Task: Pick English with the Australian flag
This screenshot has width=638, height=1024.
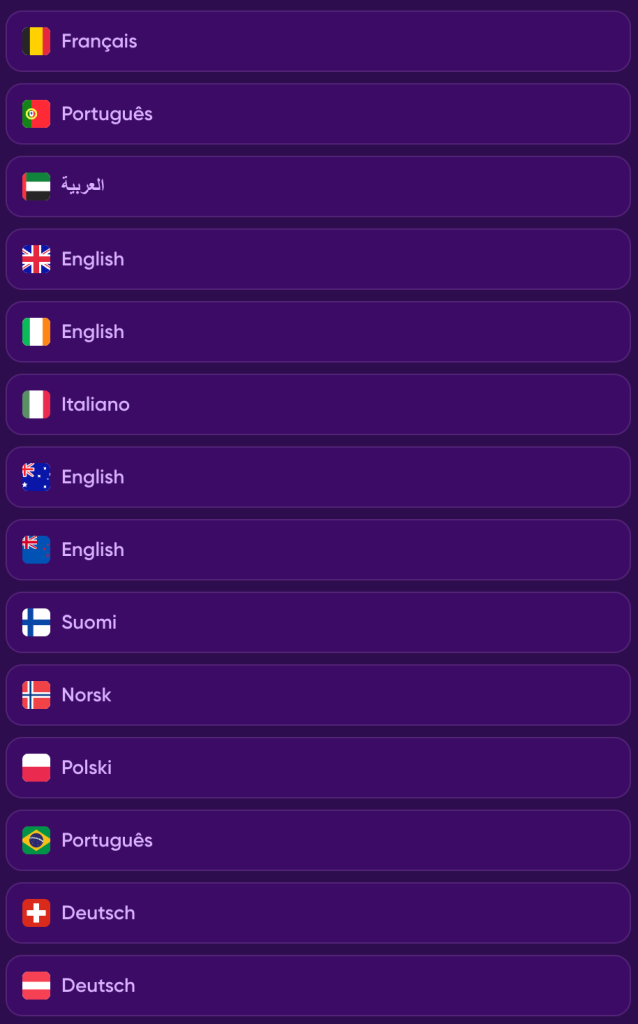Action: pos(318,477)
